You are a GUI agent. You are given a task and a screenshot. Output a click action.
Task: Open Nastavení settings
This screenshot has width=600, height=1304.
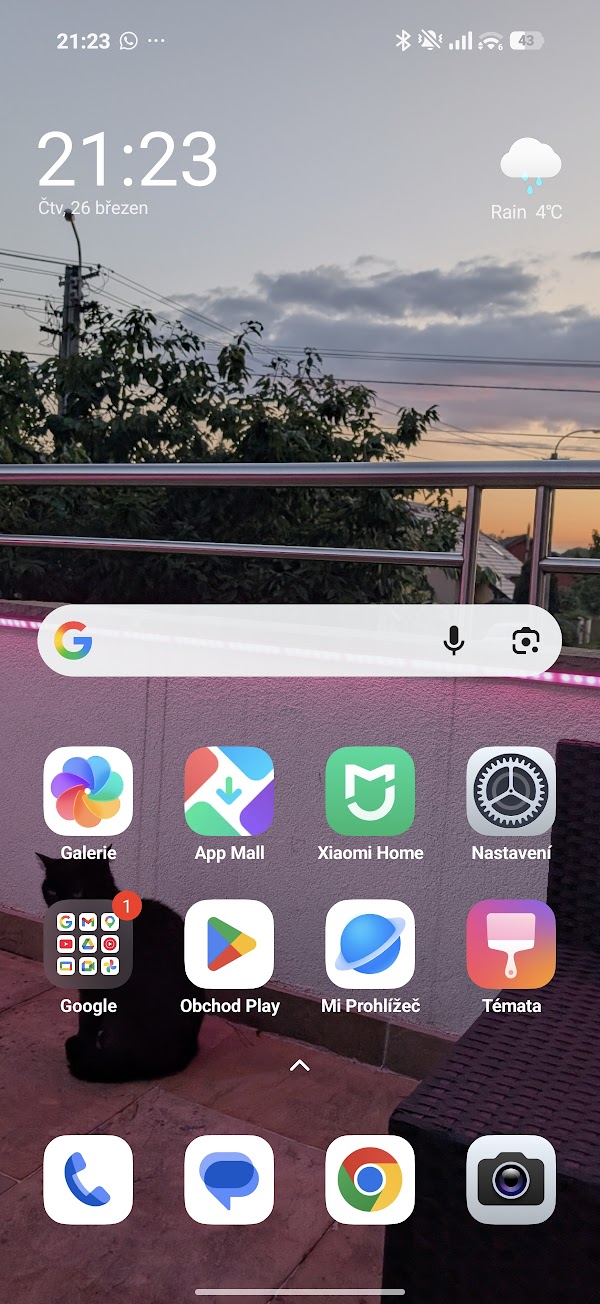click(511, 791)
